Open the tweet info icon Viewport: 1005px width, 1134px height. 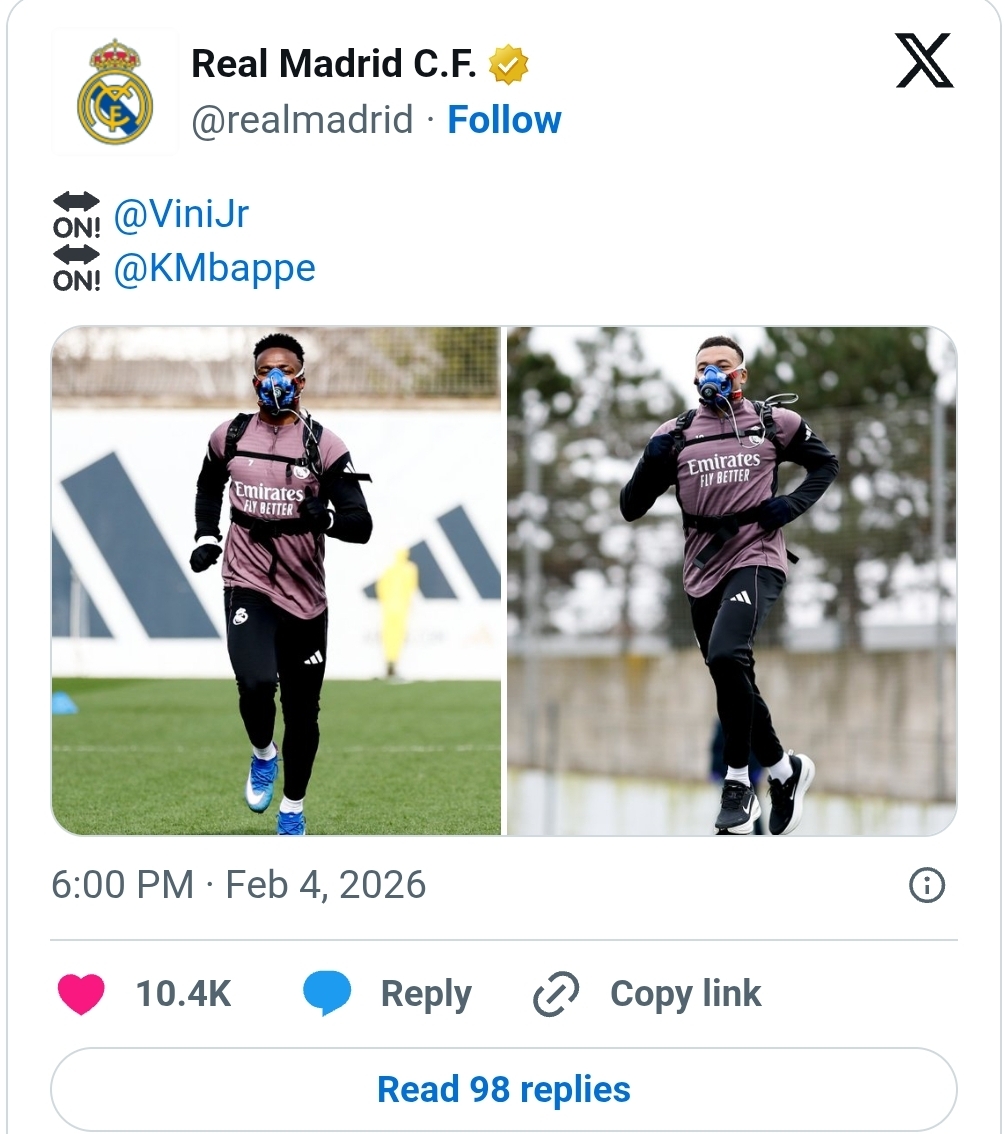click(x=926, y=885)
